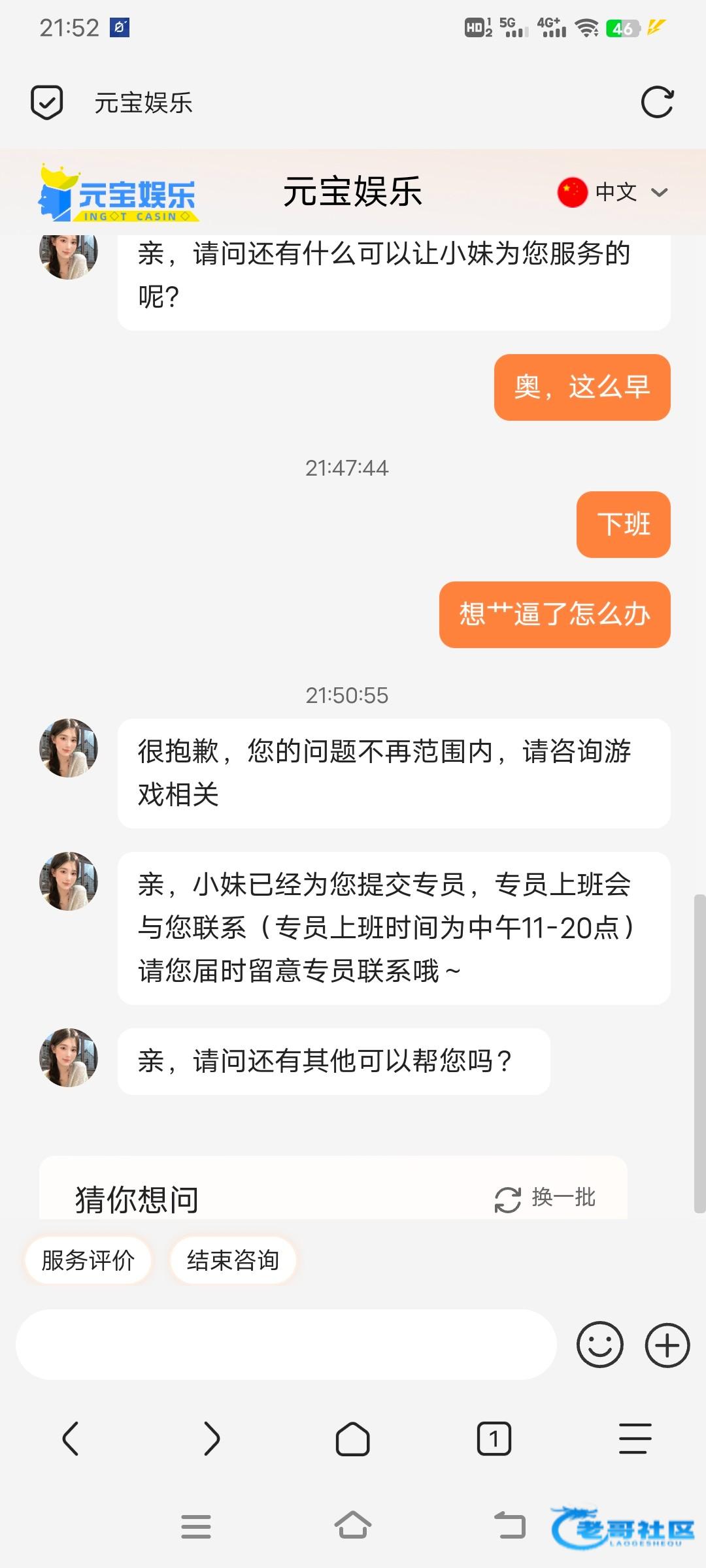
Task: Reload the page with the refresh icon
Action: [x=656, y=103]
